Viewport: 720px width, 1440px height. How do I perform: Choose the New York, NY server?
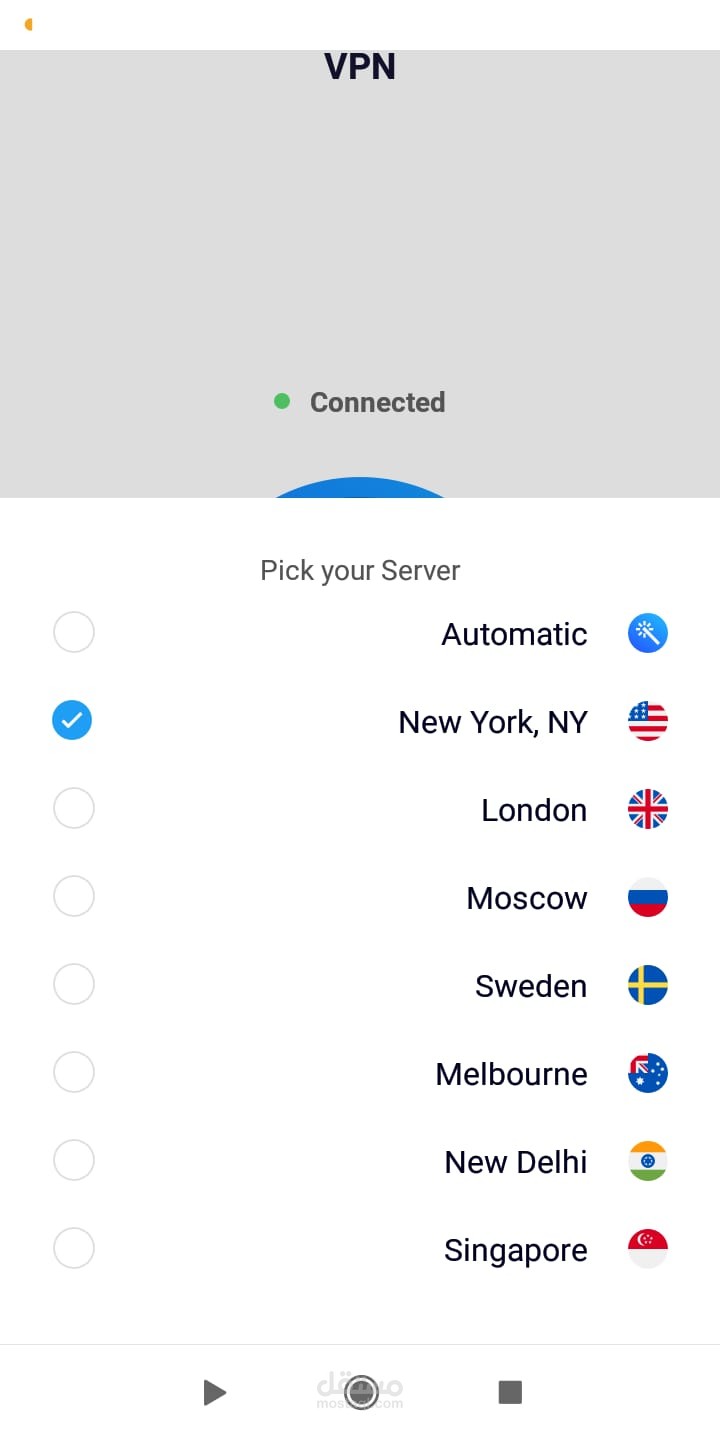coord(360,721)
